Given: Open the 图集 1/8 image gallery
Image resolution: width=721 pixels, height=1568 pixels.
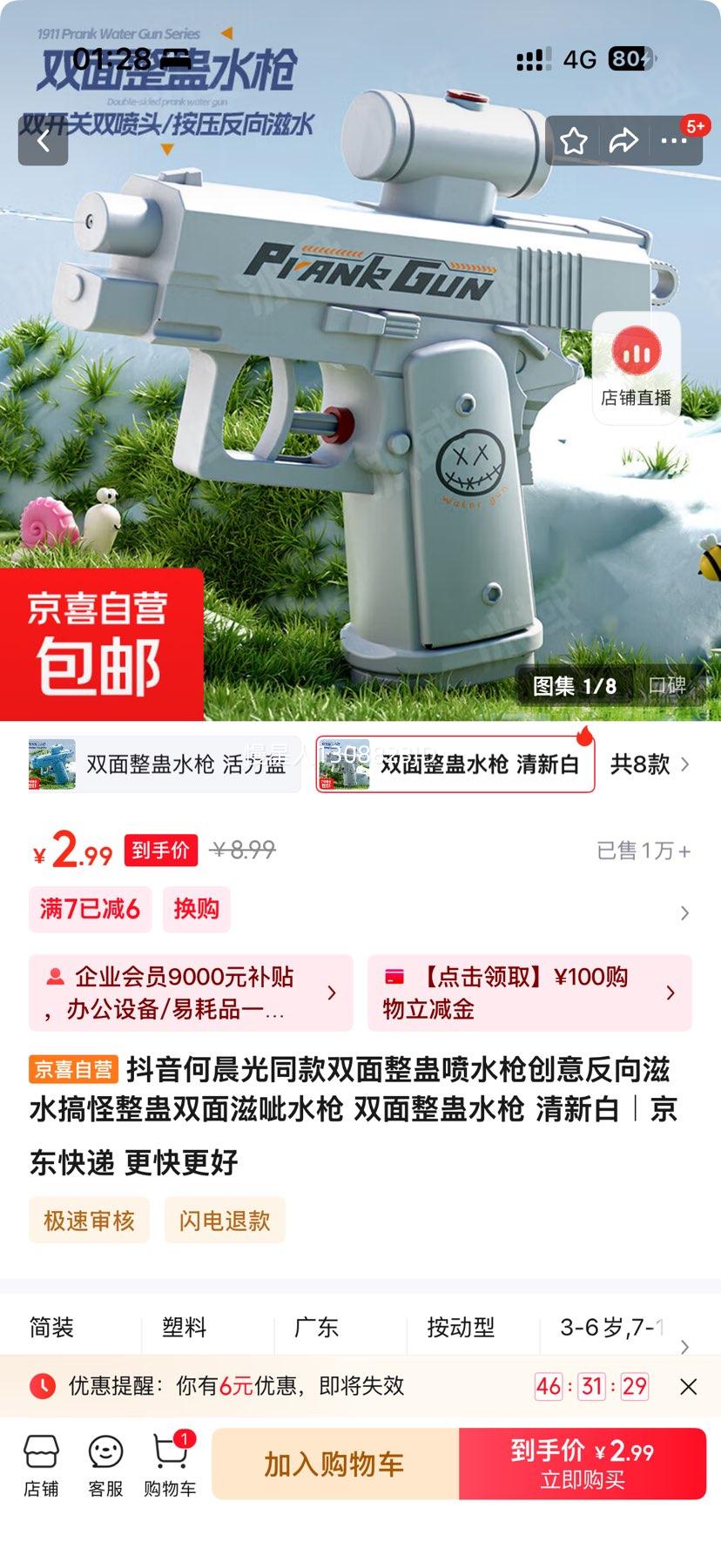Looking at the screenshot, I should (575, 686).
